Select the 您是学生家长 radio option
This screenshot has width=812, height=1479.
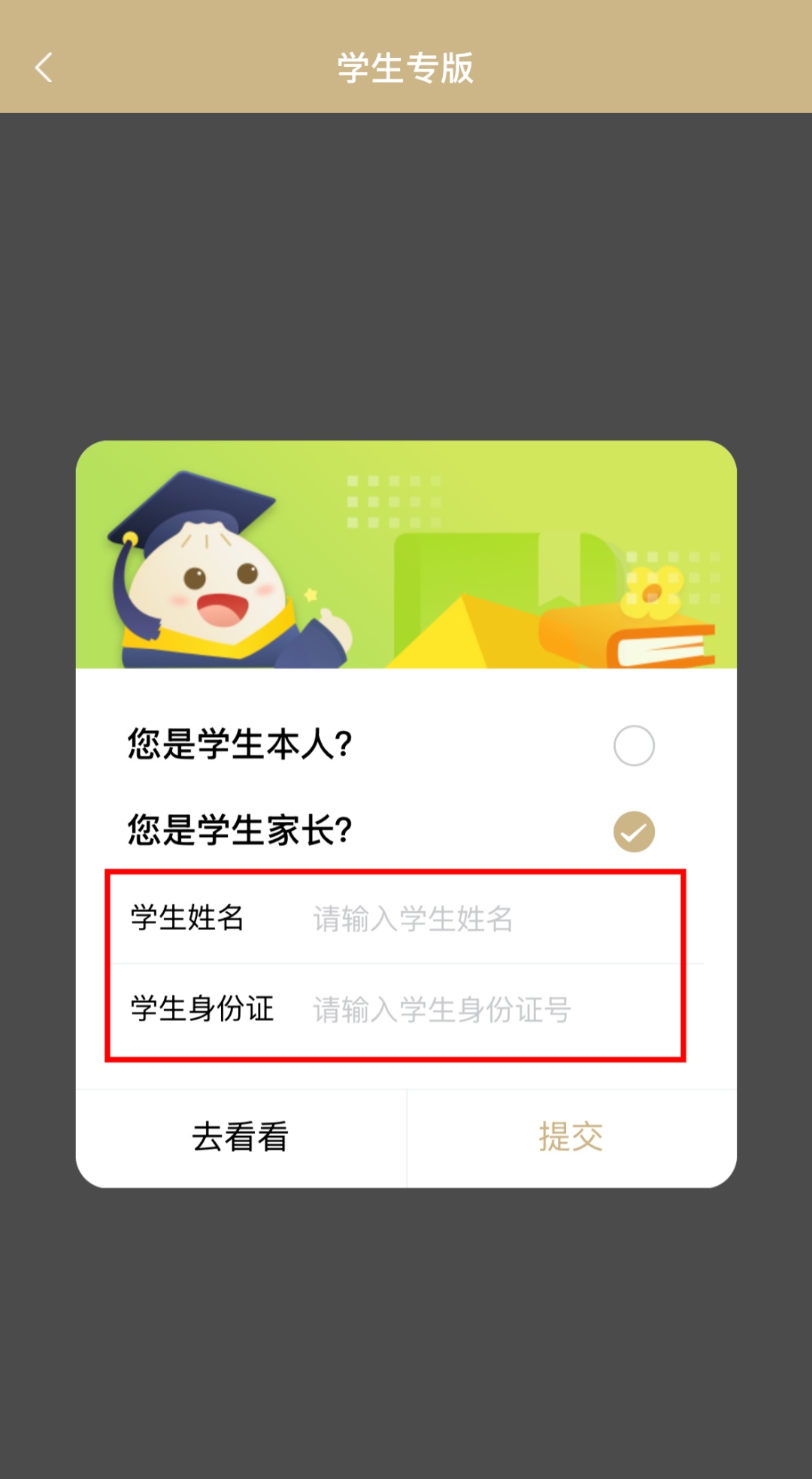(x=633, y=832)
